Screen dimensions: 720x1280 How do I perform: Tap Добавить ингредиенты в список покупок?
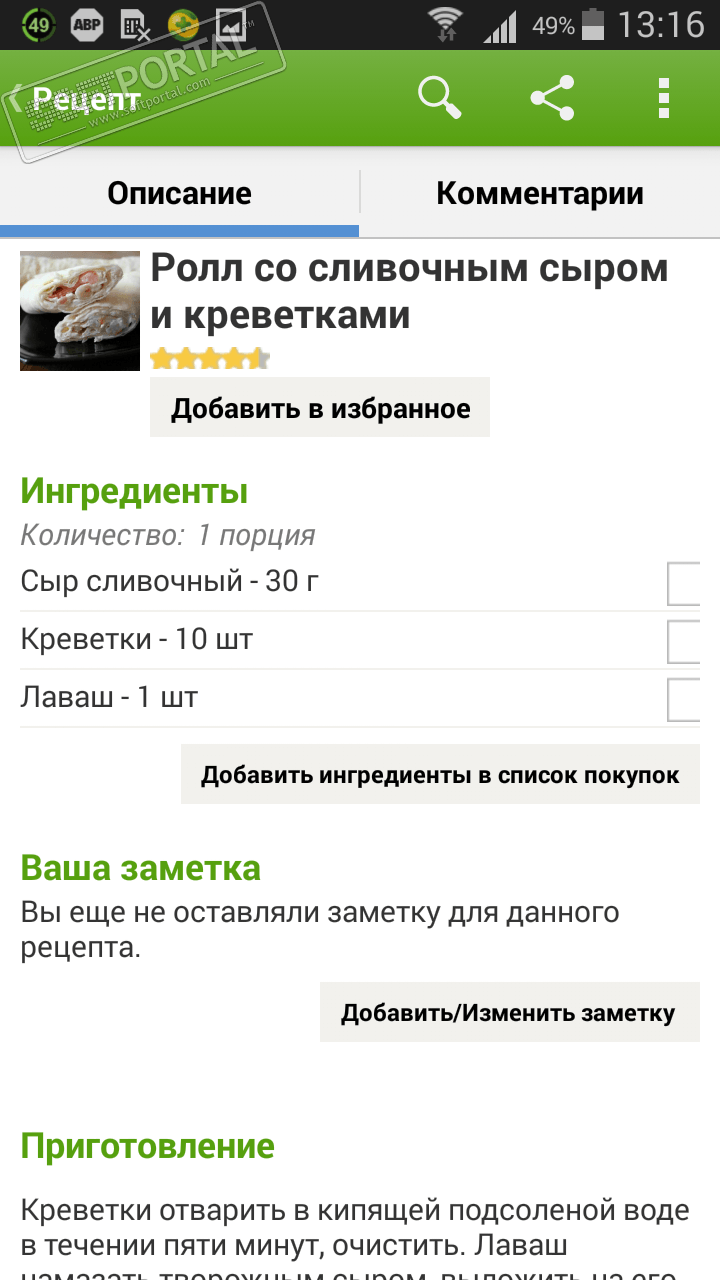click(440, 775)
